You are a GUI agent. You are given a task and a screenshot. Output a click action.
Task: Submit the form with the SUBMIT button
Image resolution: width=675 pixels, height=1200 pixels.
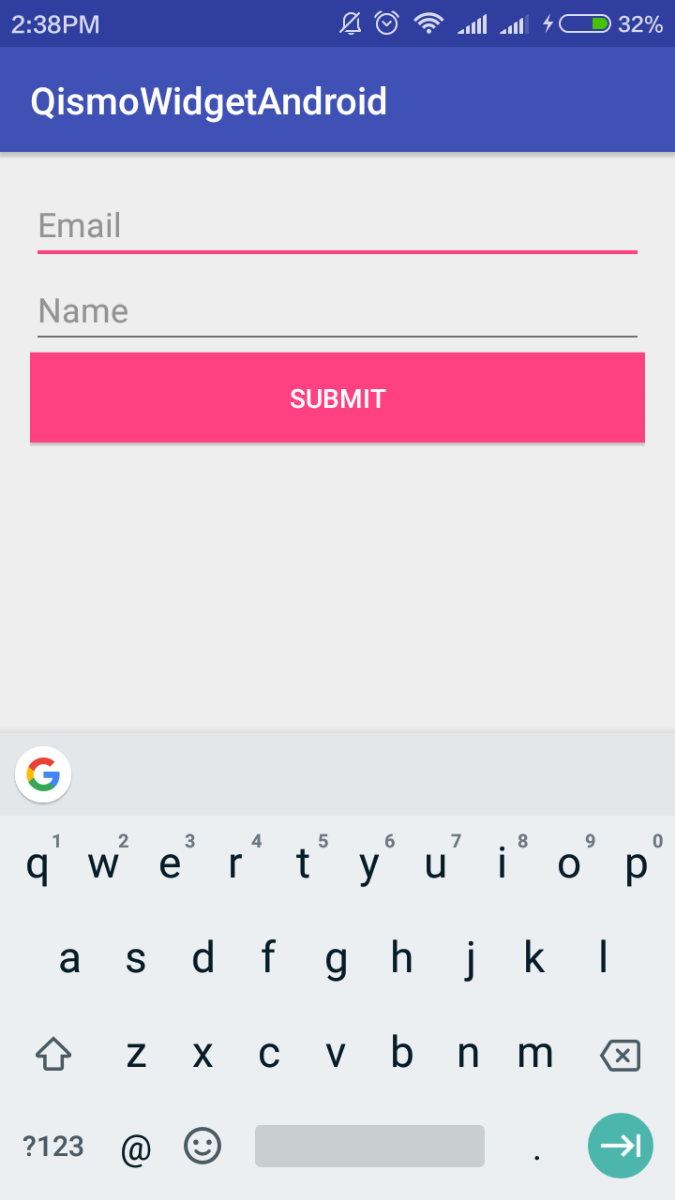[337, 398]
